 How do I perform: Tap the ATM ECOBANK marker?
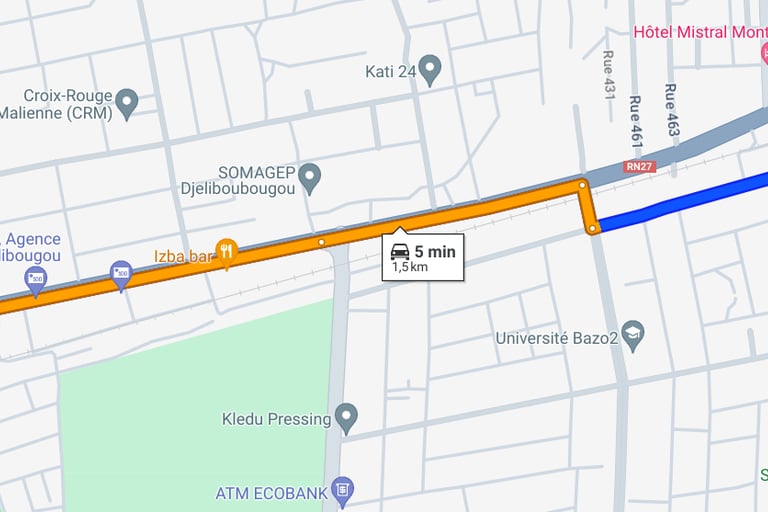[x=342, y=490]
